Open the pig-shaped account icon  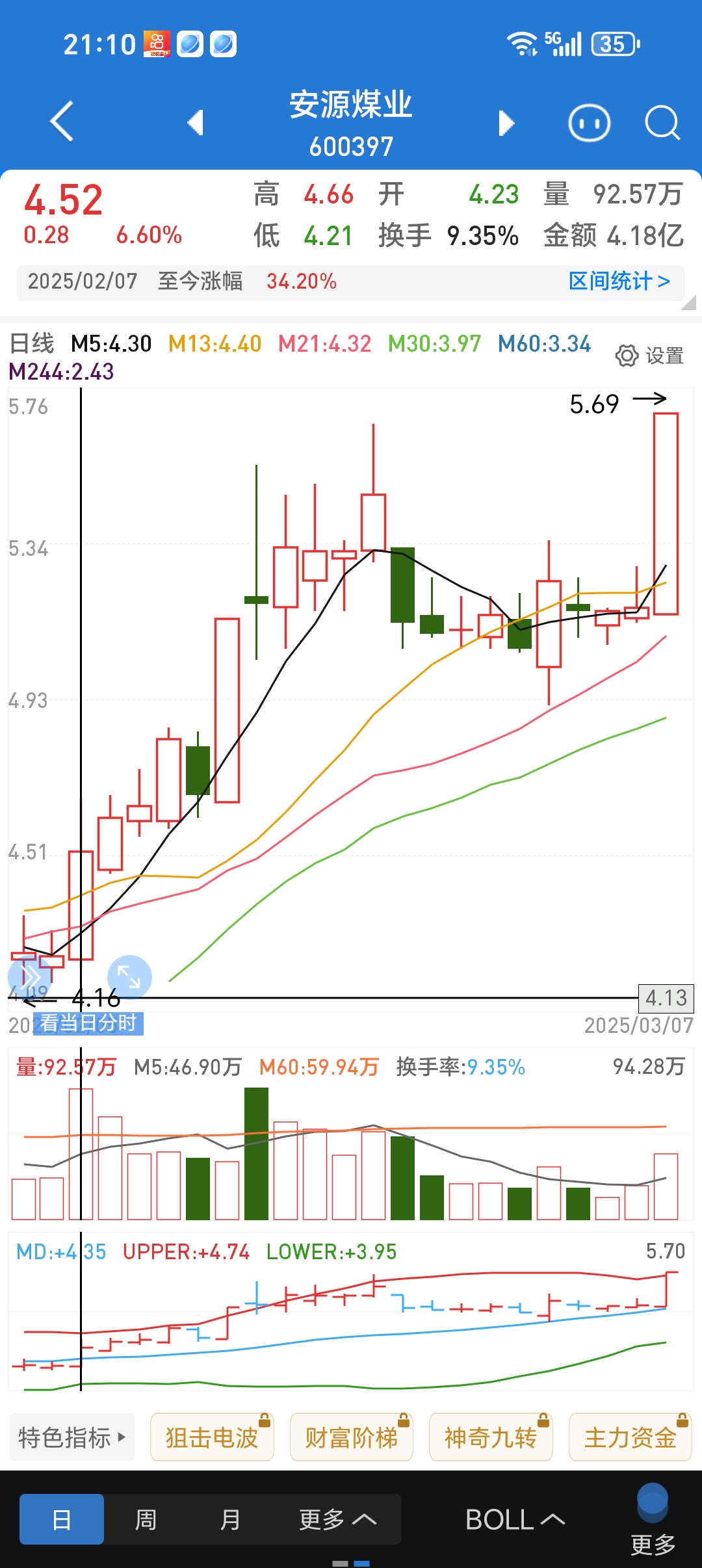click(589, 123)
